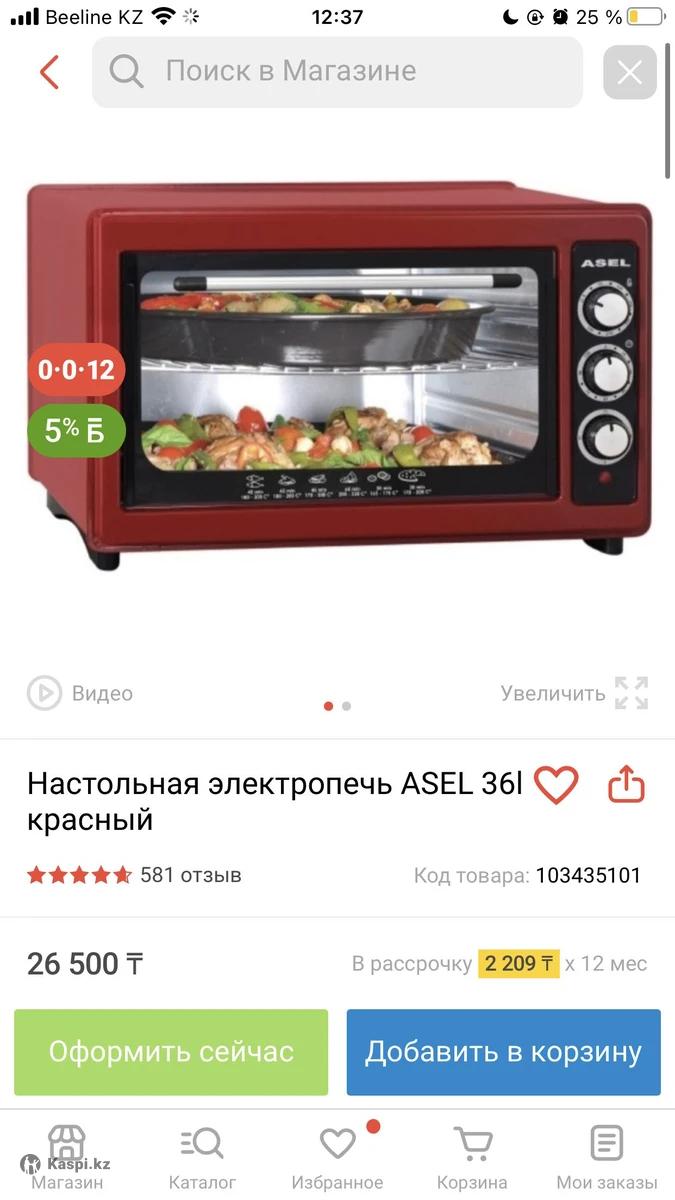Tap 'Добавить в корзину' button
The height and width of the screenshot is (1200, 675).
coord(503,1052)
